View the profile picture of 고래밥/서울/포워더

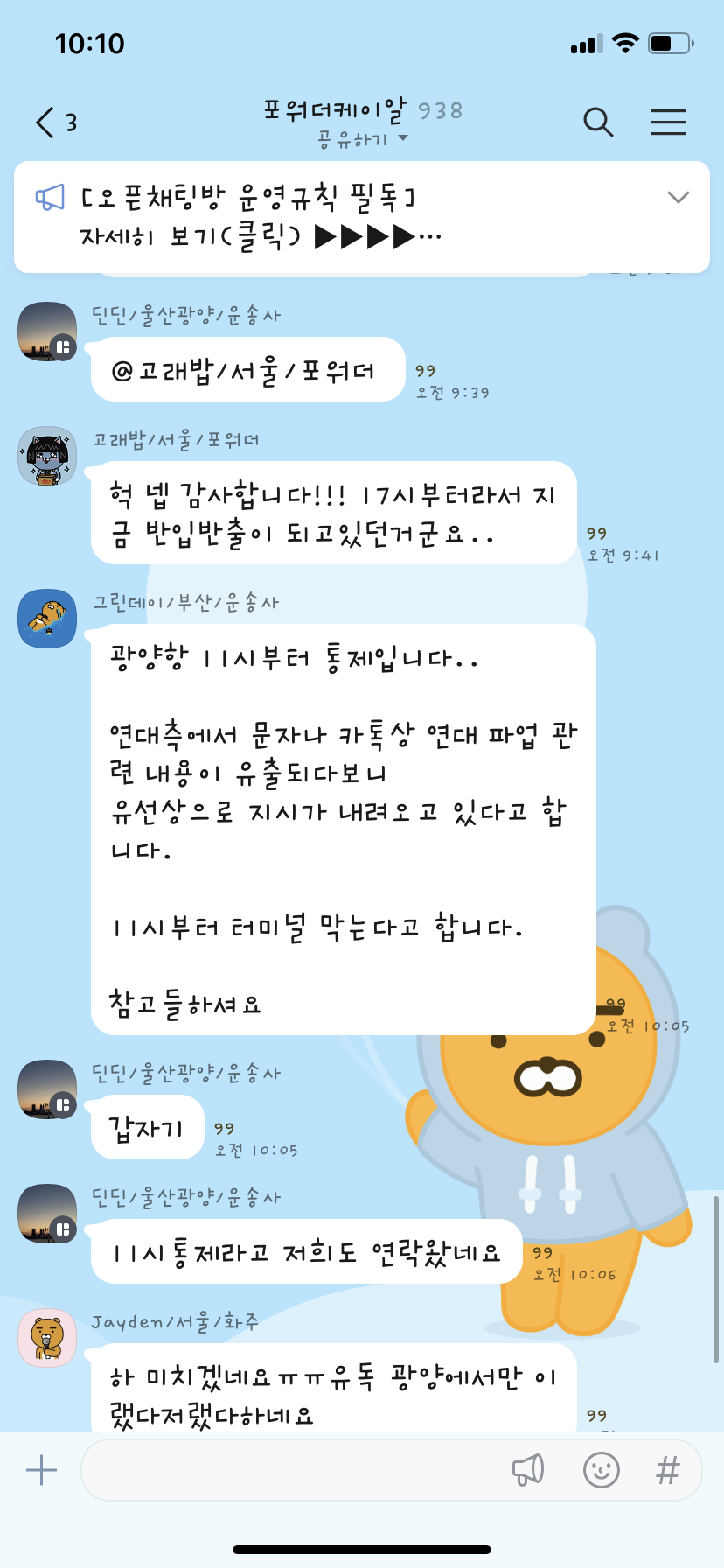point(47,456)
